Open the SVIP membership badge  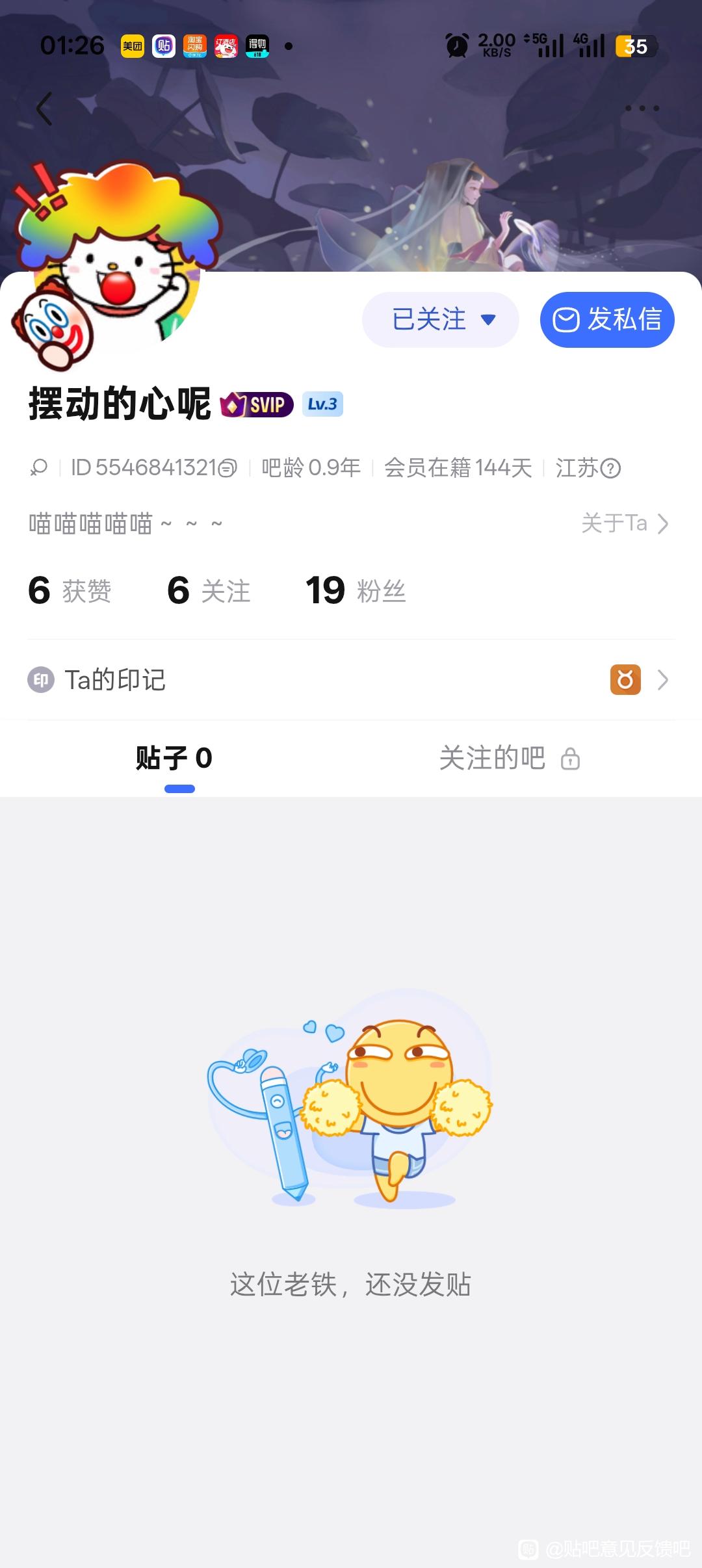coord(257,404)
